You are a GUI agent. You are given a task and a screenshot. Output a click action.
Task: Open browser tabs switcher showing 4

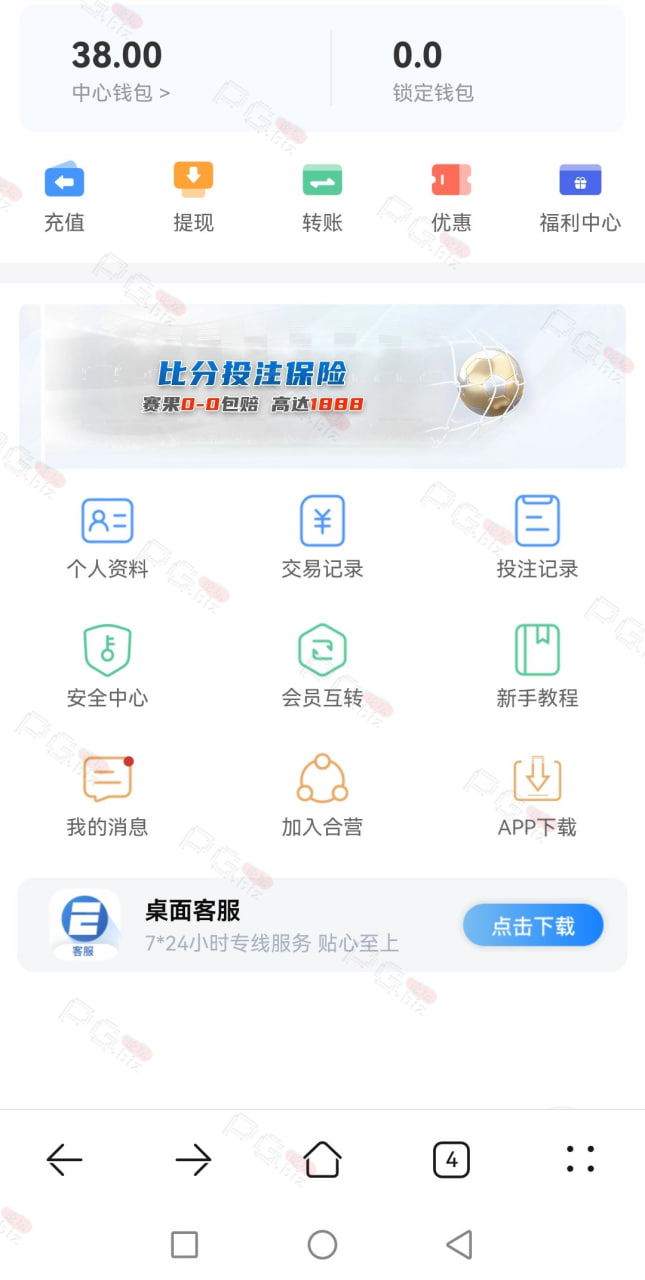tap(451, 1160)
